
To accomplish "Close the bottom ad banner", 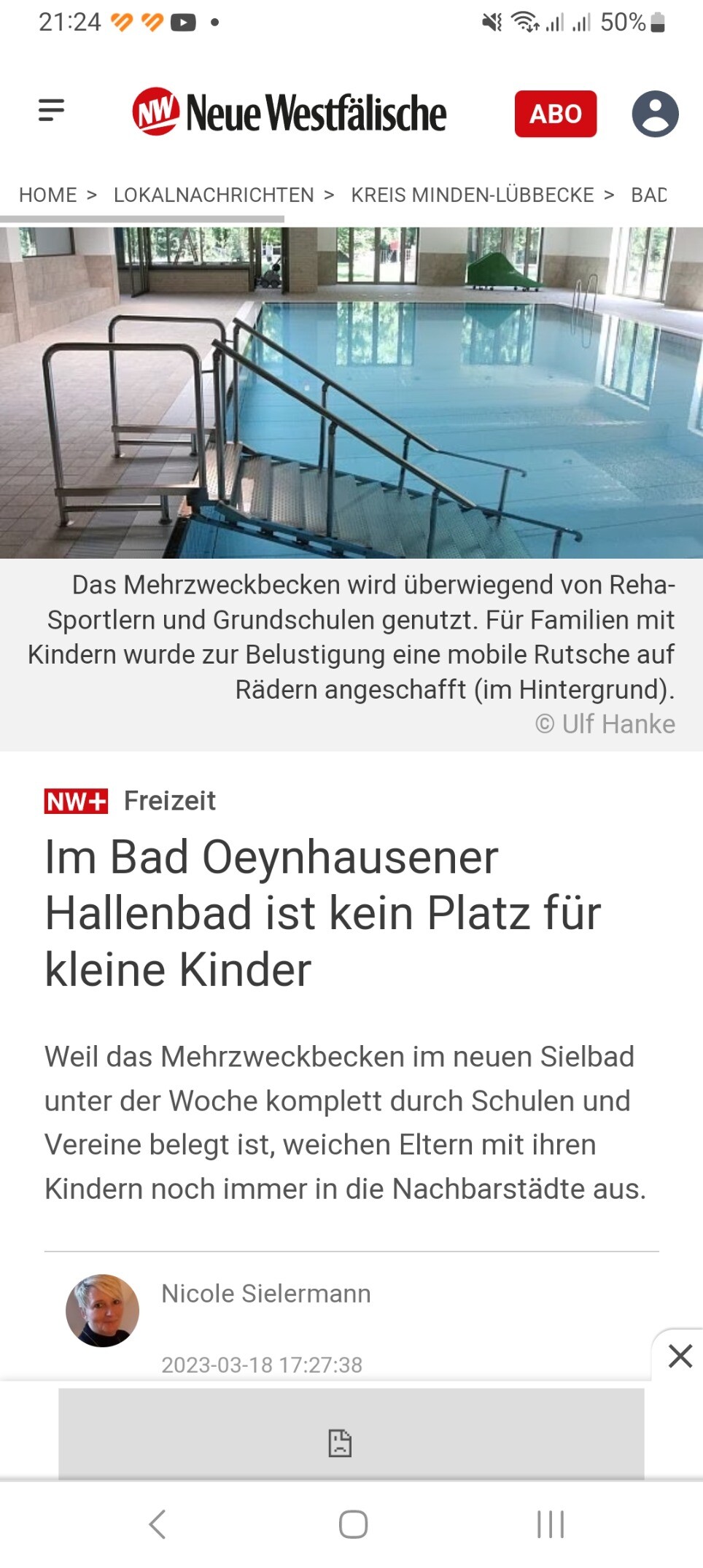I will coord(680,1357).
